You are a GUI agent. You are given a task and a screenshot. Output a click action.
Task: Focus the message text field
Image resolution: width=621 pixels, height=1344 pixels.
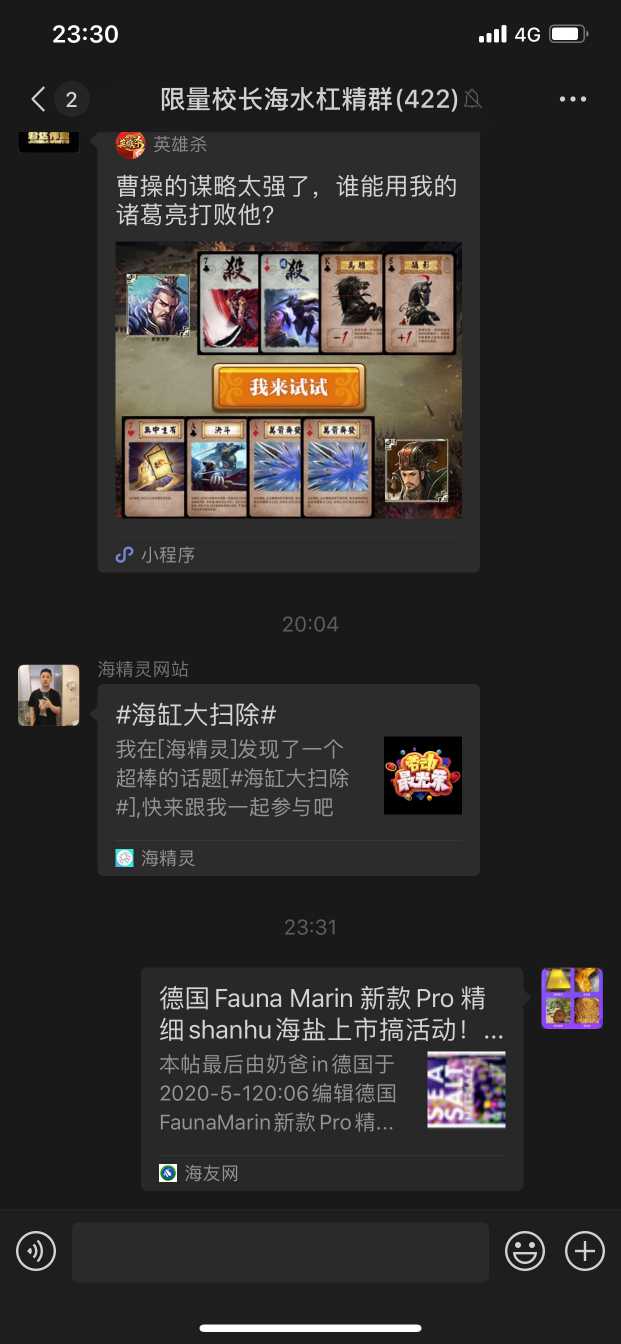[280, 1251]
